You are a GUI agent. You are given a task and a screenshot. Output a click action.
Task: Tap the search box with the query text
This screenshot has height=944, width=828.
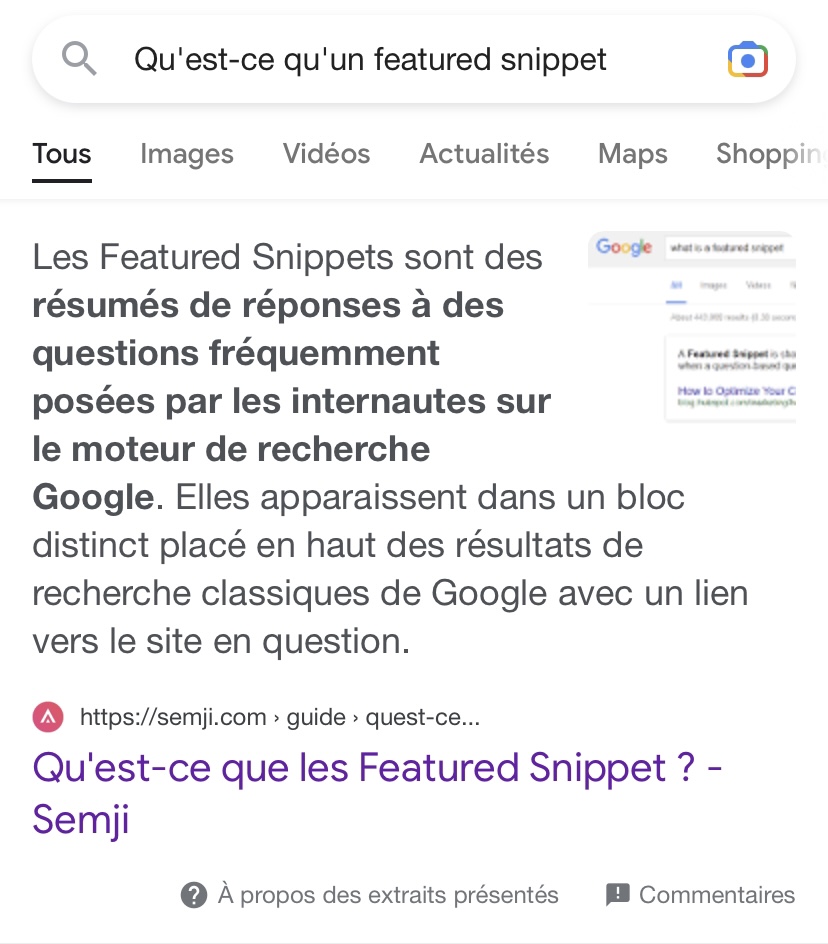click(x=400, y=60)
